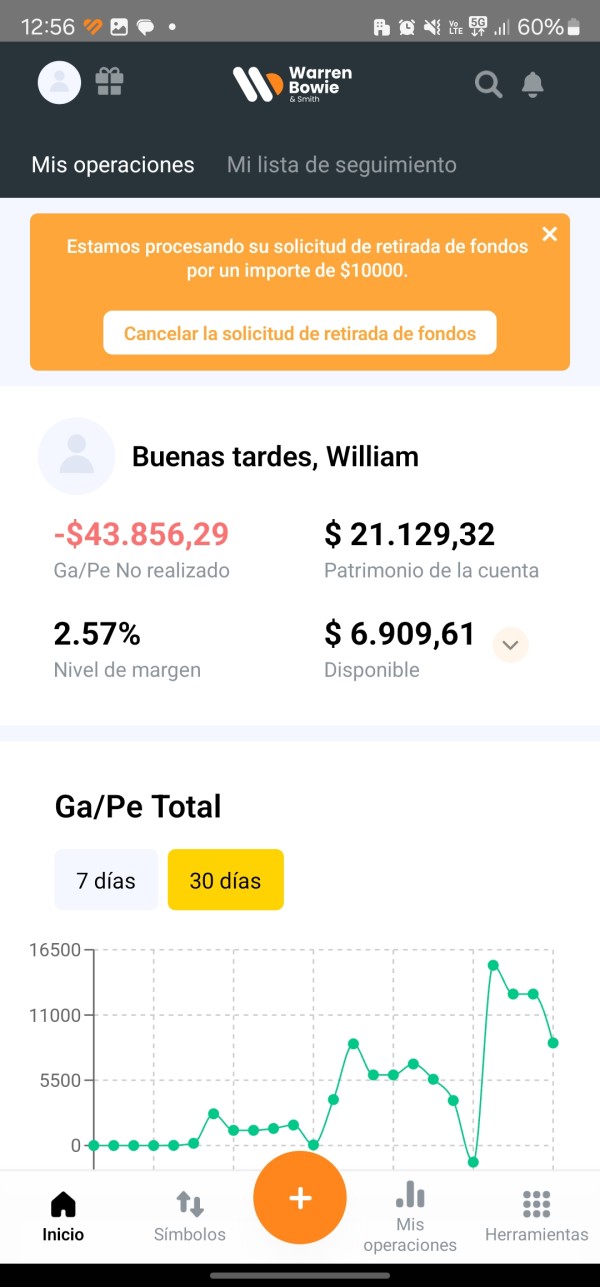Open the gift box icon
This screenshot has height=1287, width=600.
point(110,82)
